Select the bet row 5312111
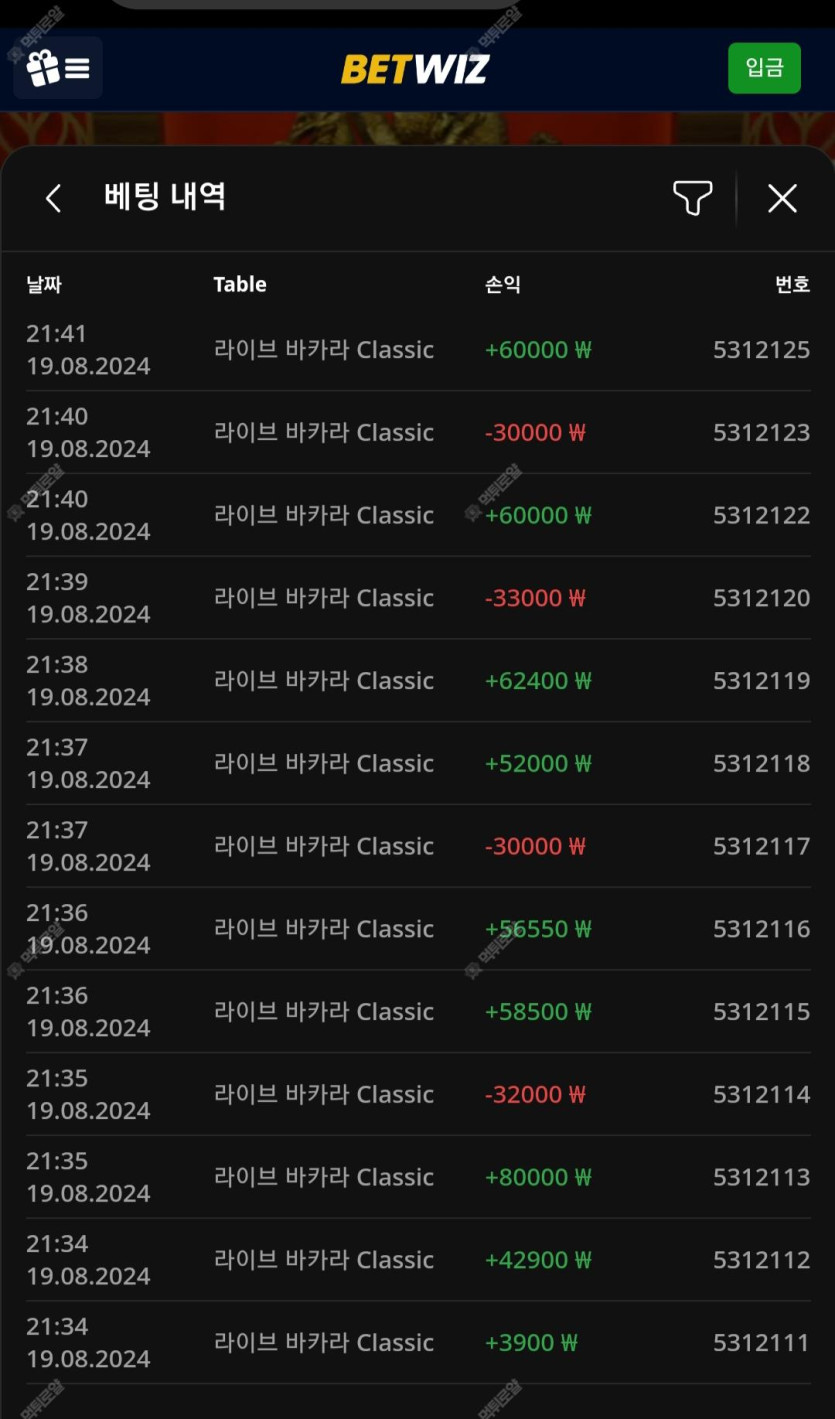Screen dimensions: 835x1419 [x=418, y=1343]
